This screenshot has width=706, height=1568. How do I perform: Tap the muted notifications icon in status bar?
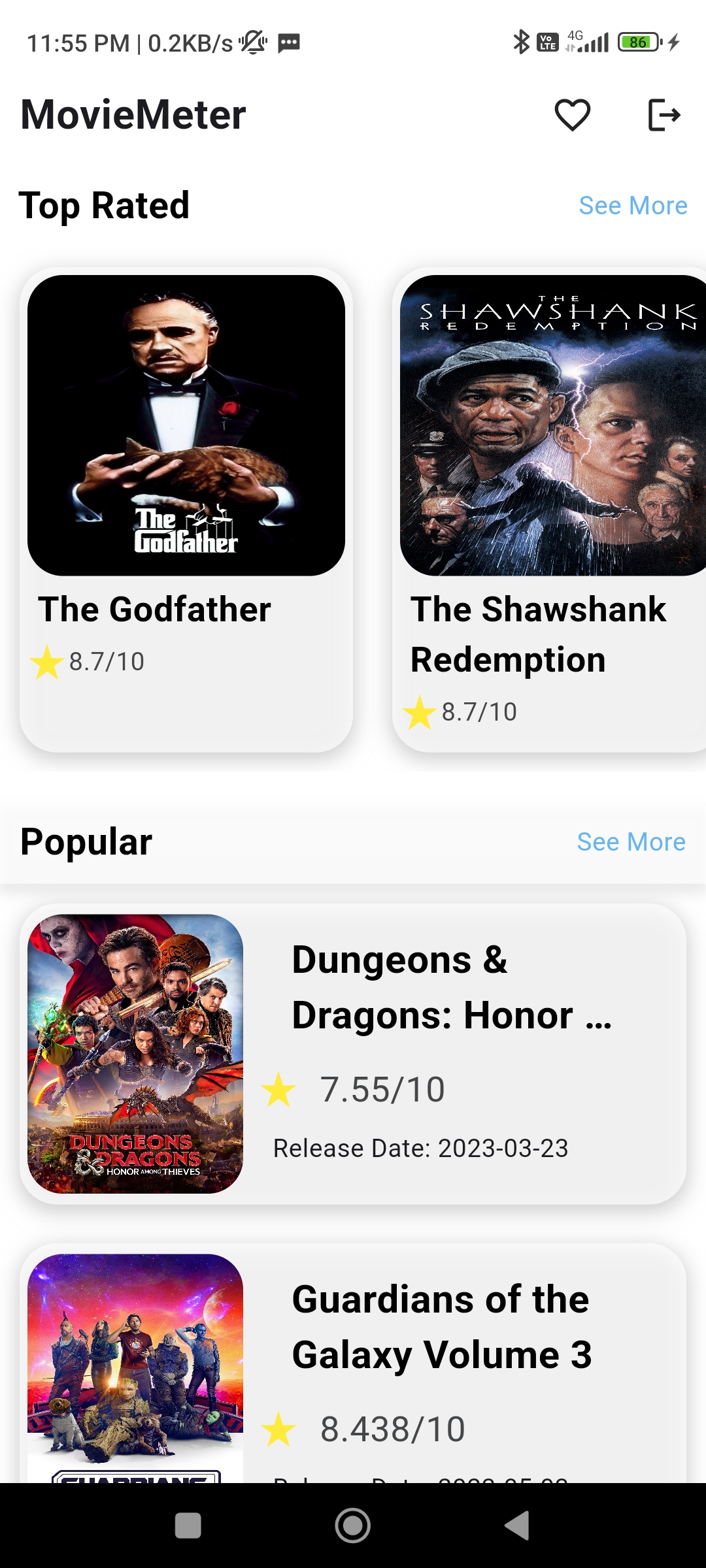click(254, 41)
